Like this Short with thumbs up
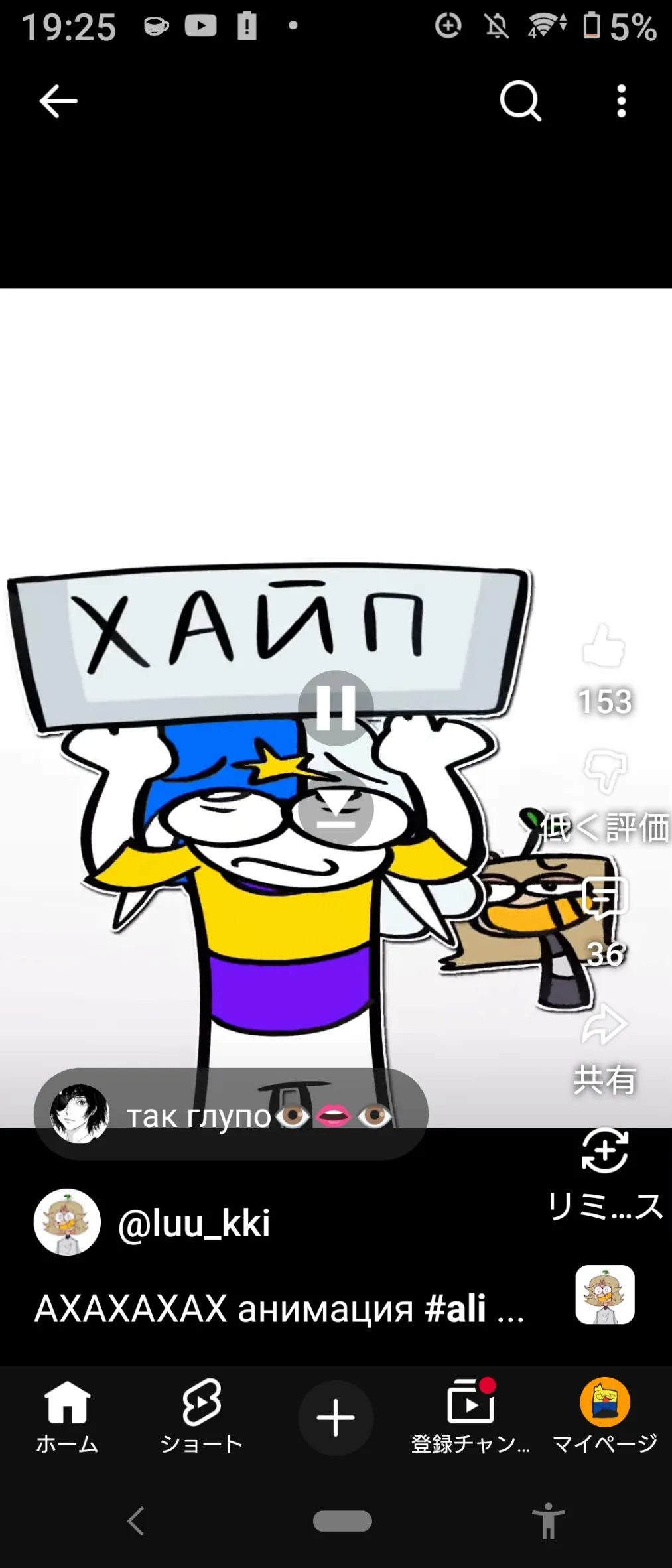 (604, 646)
